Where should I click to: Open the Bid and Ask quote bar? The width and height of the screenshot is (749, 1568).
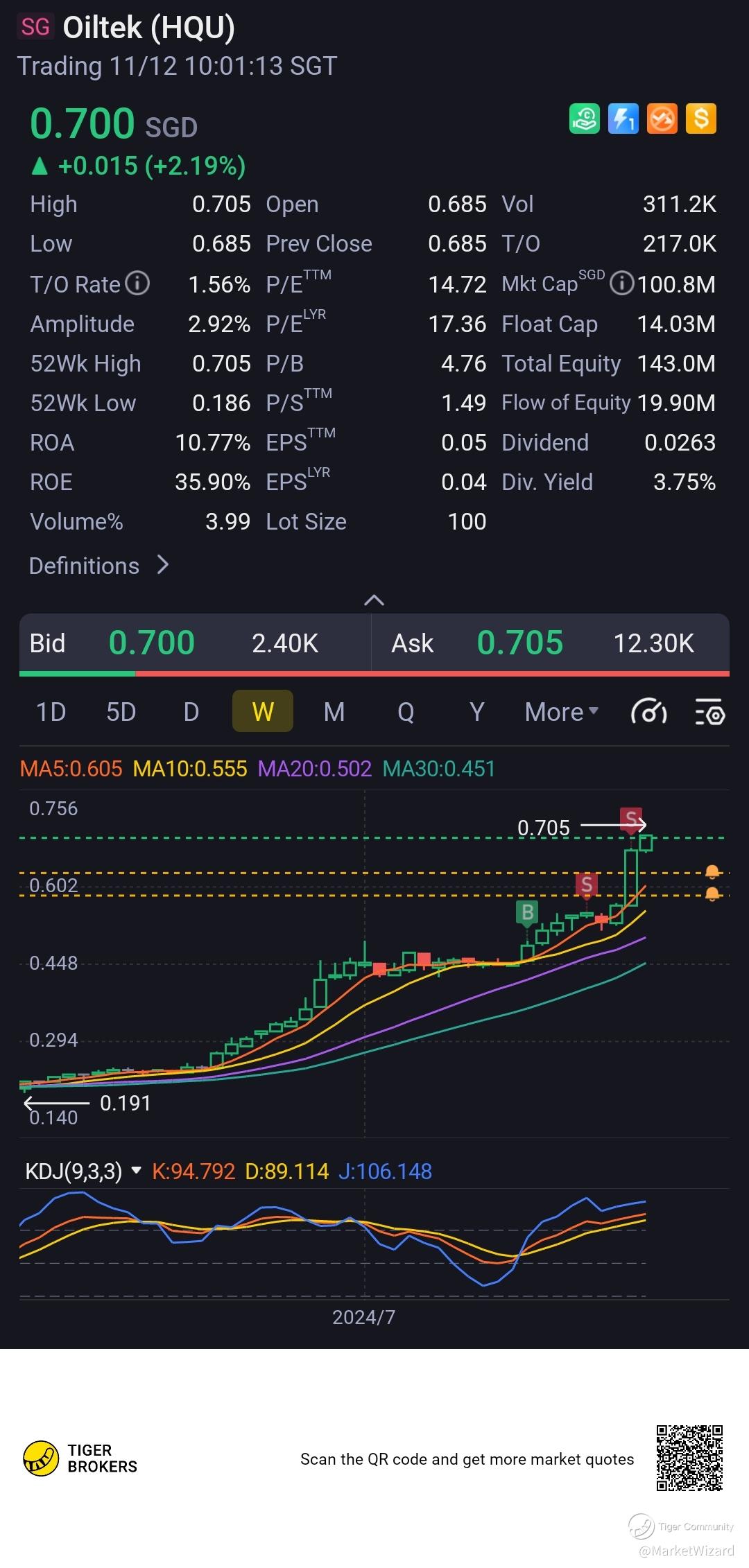(374, 643)
